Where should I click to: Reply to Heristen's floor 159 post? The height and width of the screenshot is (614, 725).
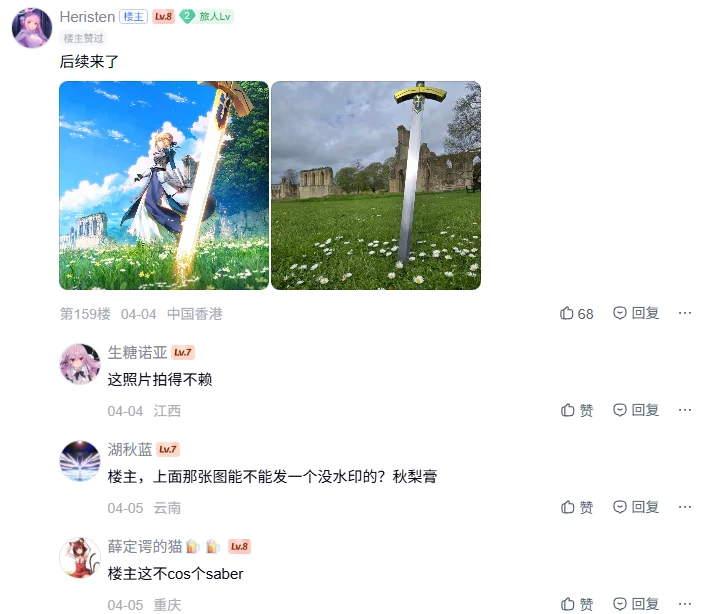pyautogui.click(x=636, y=314)
